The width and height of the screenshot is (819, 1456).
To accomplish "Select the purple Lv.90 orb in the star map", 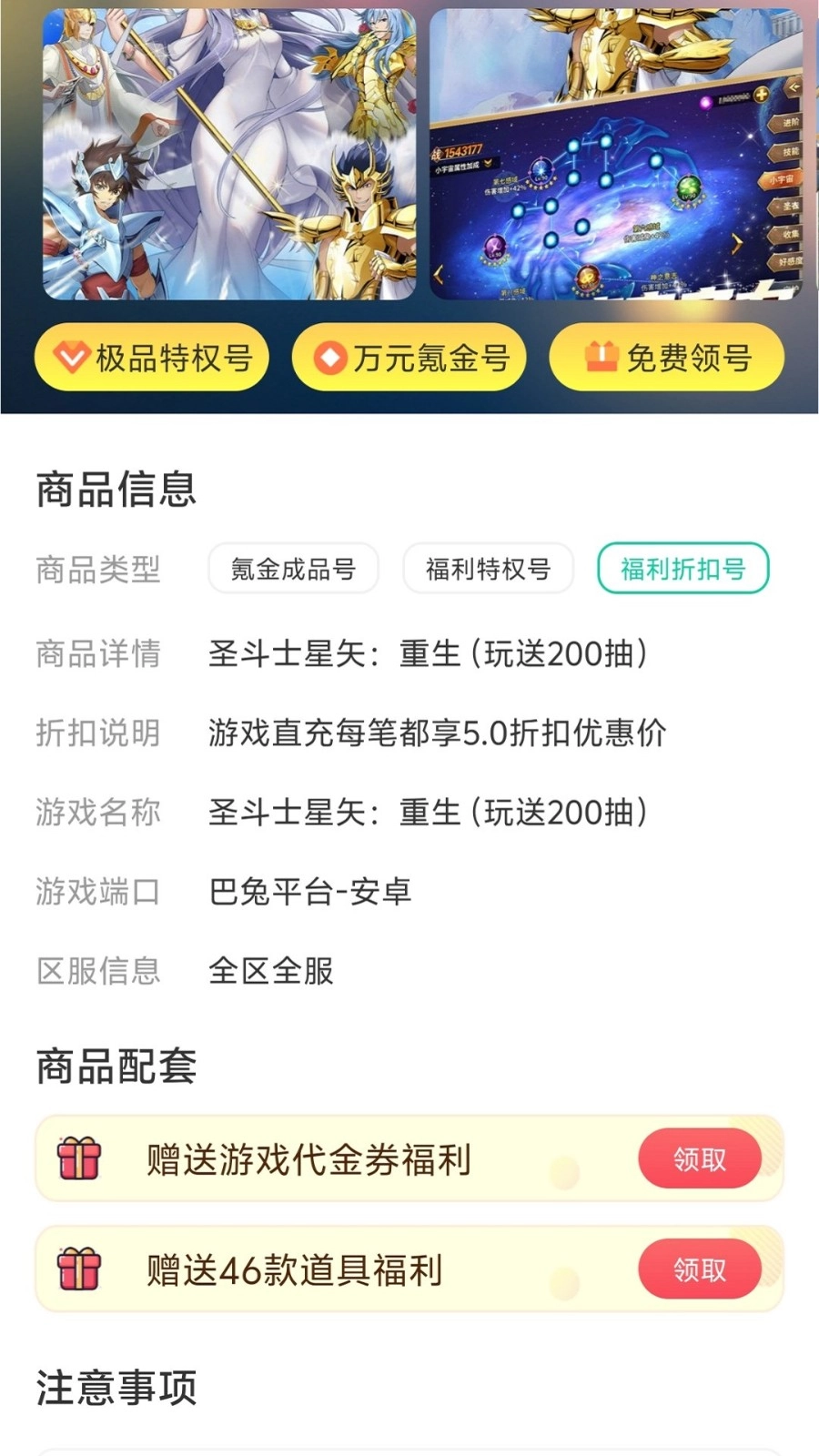I will coord(494,248).
